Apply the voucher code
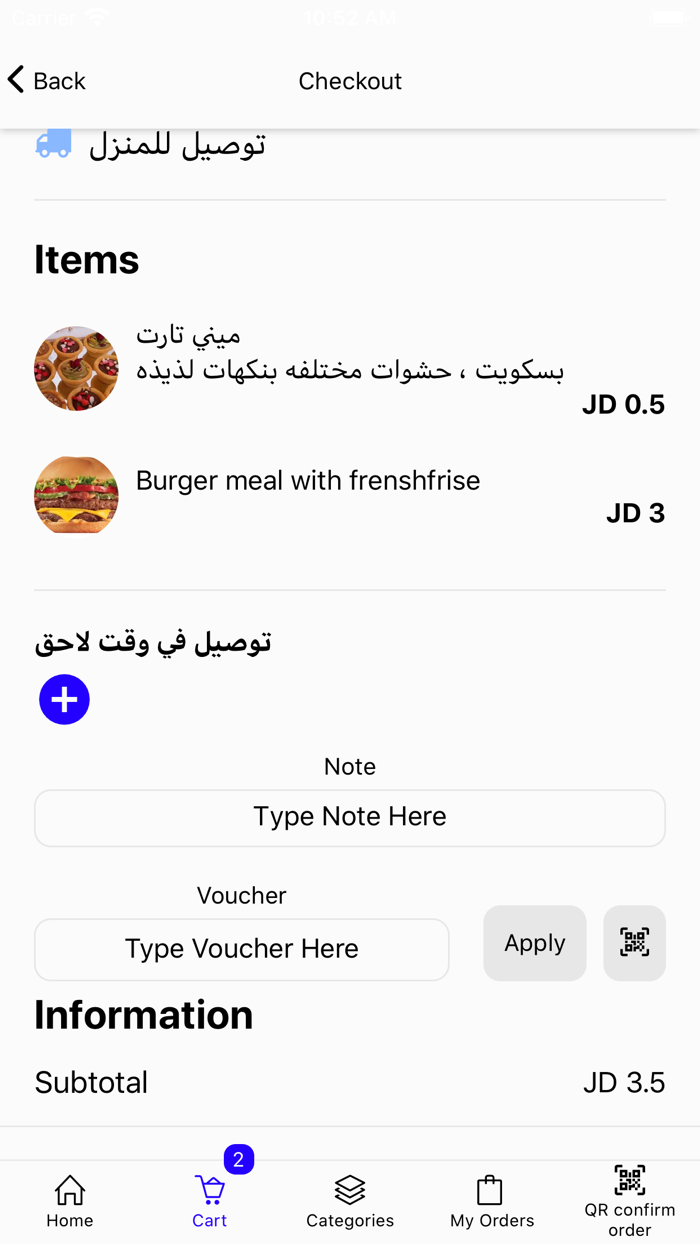The image size is (700, 1244). 534,943
